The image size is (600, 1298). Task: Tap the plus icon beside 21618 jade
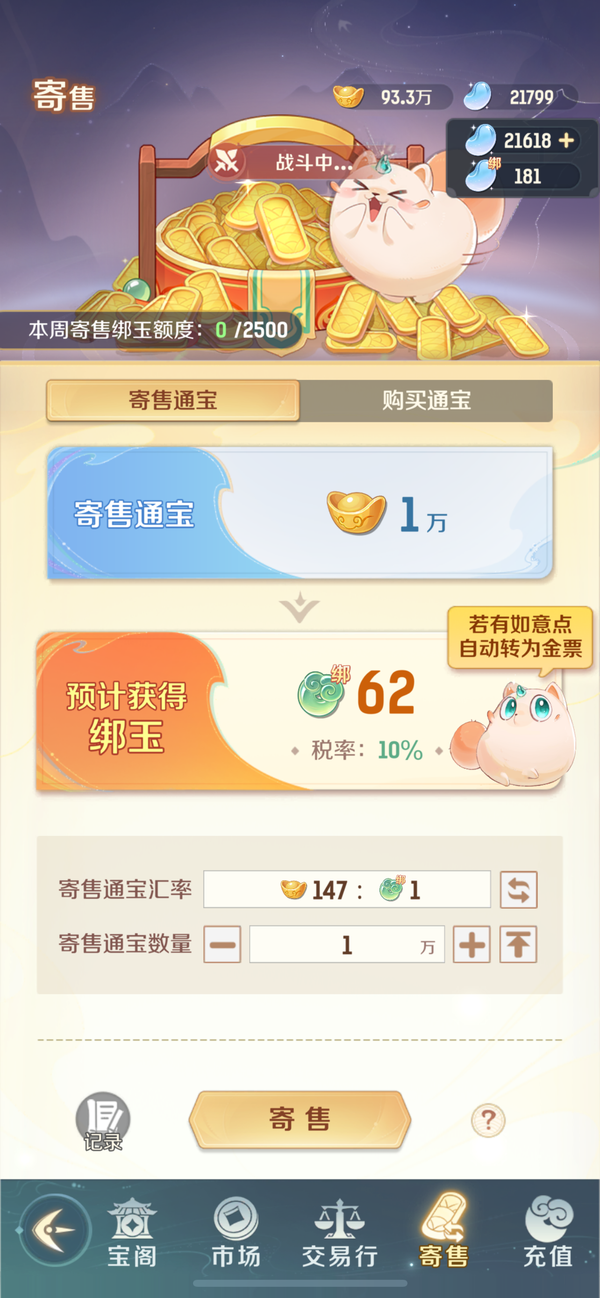[x=567, y=141]
